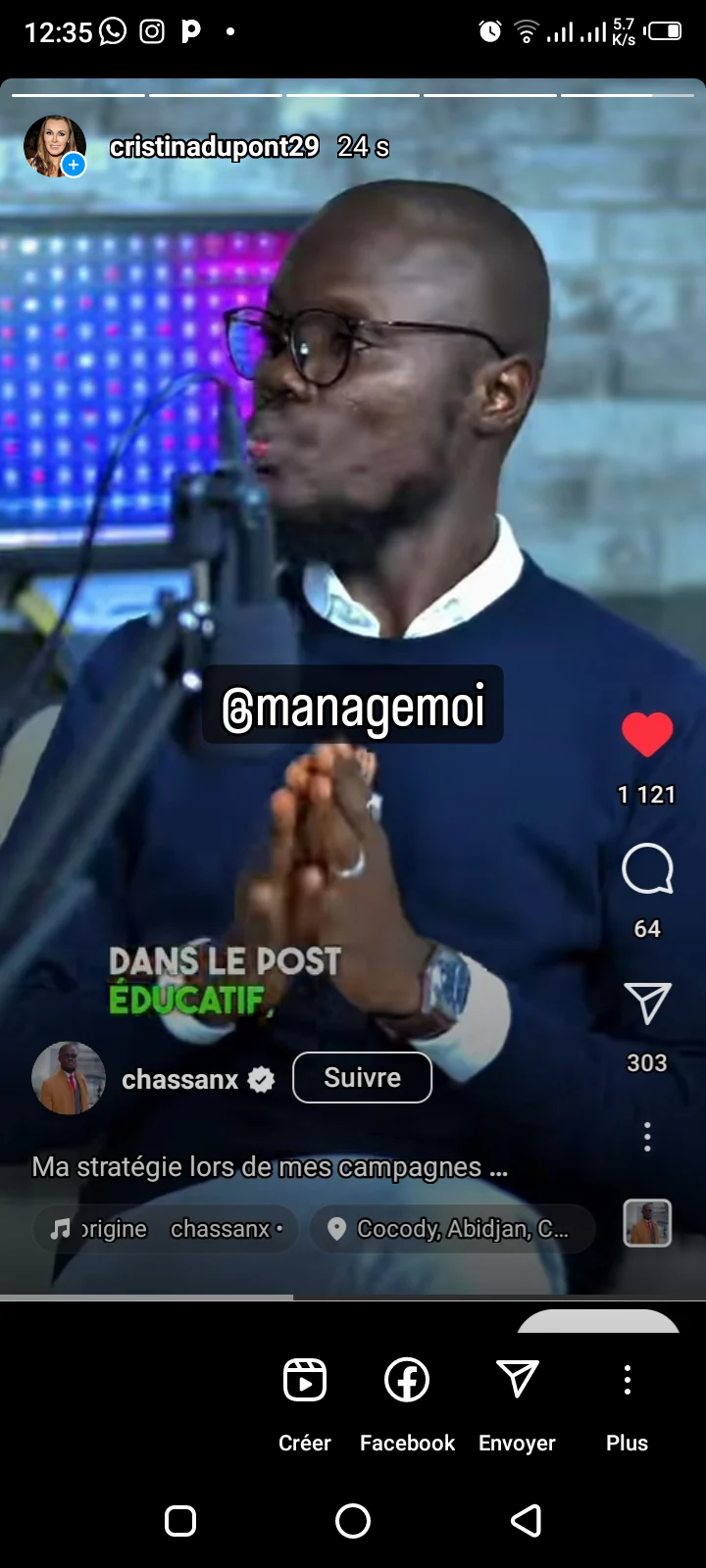Expand the caption 'Ma stratégie lors de mes campagnes'
The image size is (706, 1568).
tap(270, 1167)
